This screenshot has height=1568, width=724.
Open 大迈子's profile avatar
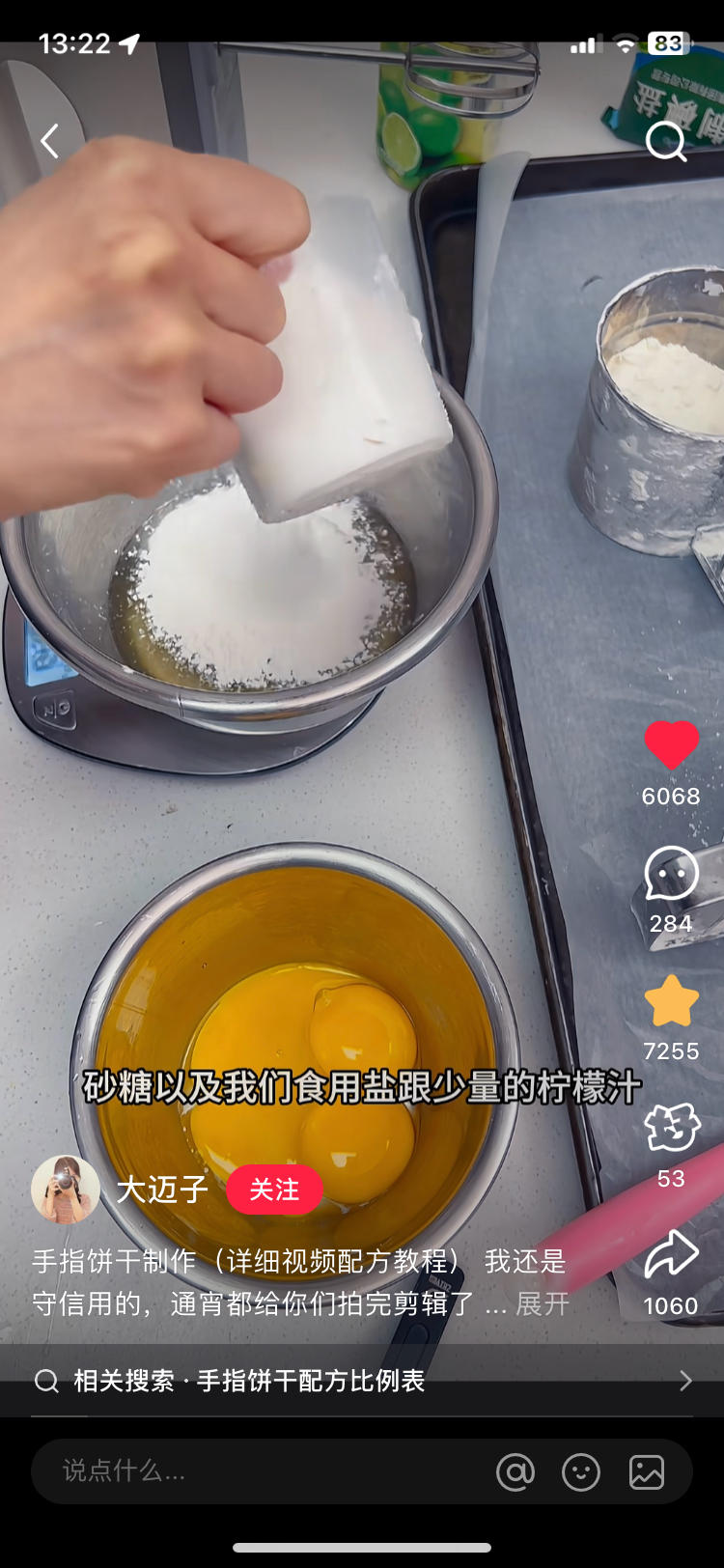tap(66, 1190)
